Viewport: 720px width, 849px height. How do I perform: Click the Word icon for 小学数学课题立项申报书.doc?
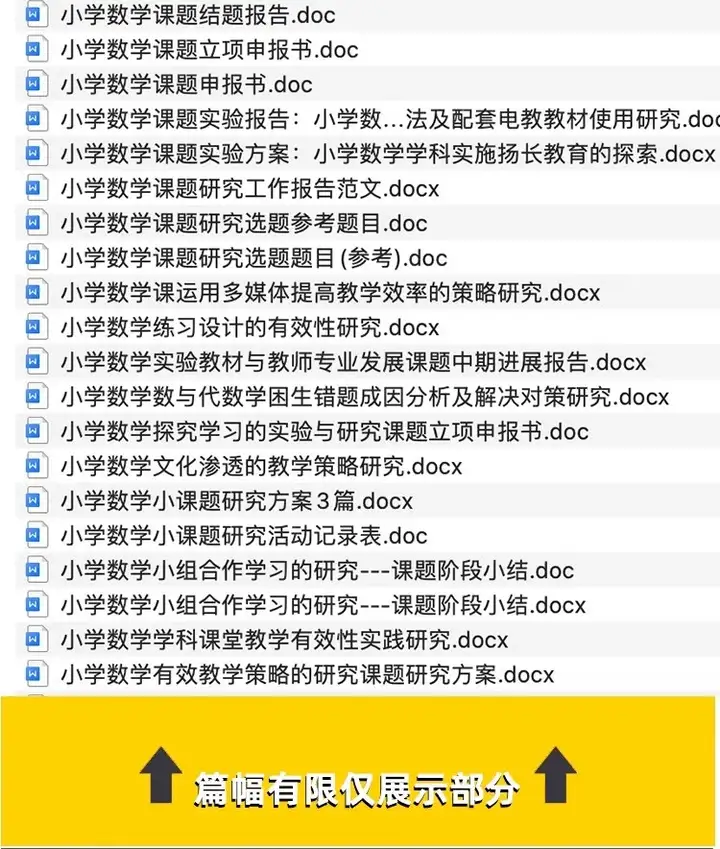pyautogui.click(x=36, y=49)
